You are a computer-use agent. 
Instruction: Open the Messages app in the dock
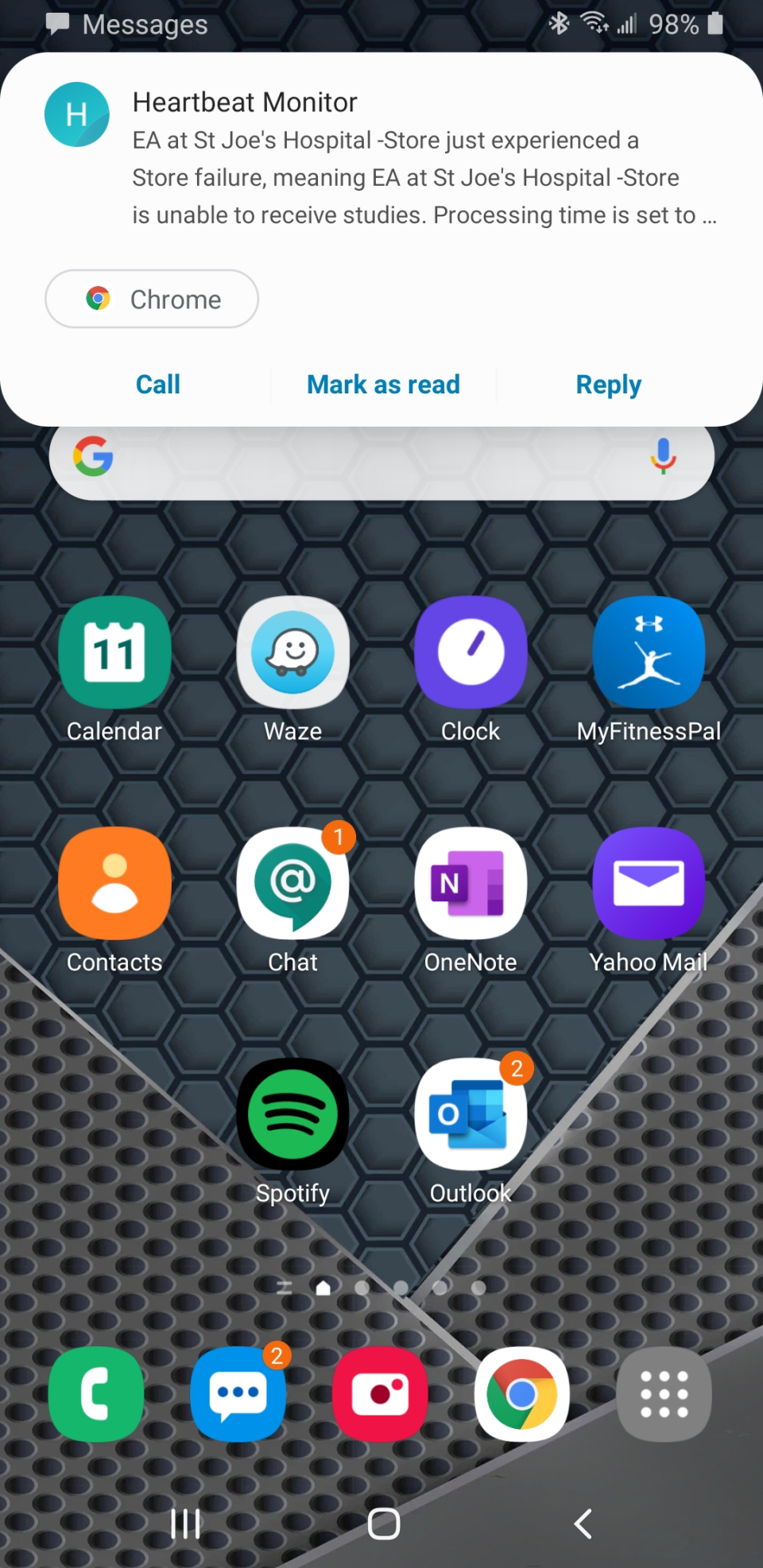click(x=238, y=1394)
